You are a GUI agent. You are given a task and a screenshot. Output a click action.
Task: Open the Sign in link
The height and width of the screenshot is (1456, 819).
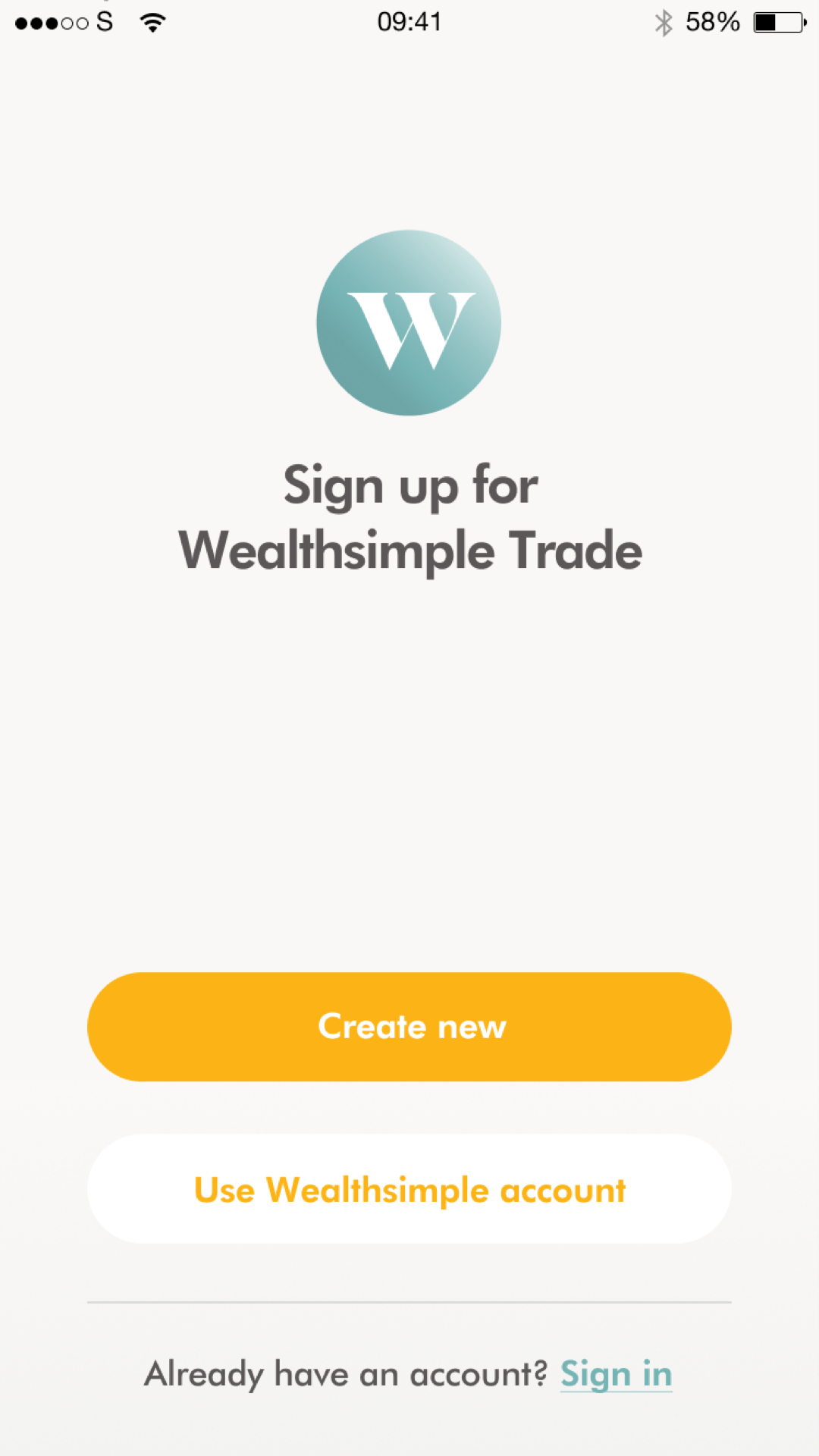point(616,1374)
